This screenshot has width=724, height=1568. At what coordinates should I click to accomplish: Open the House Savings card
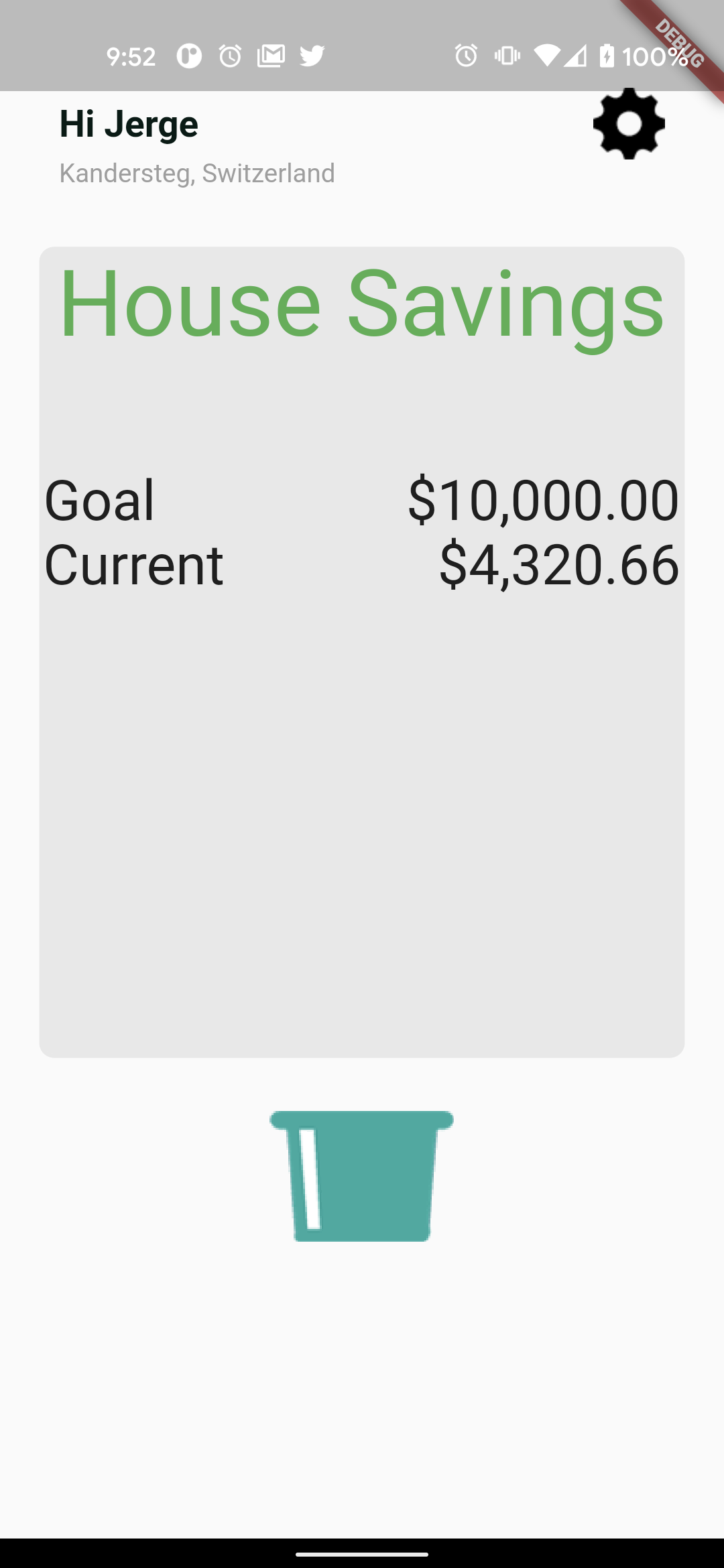(x=362, y=651)
